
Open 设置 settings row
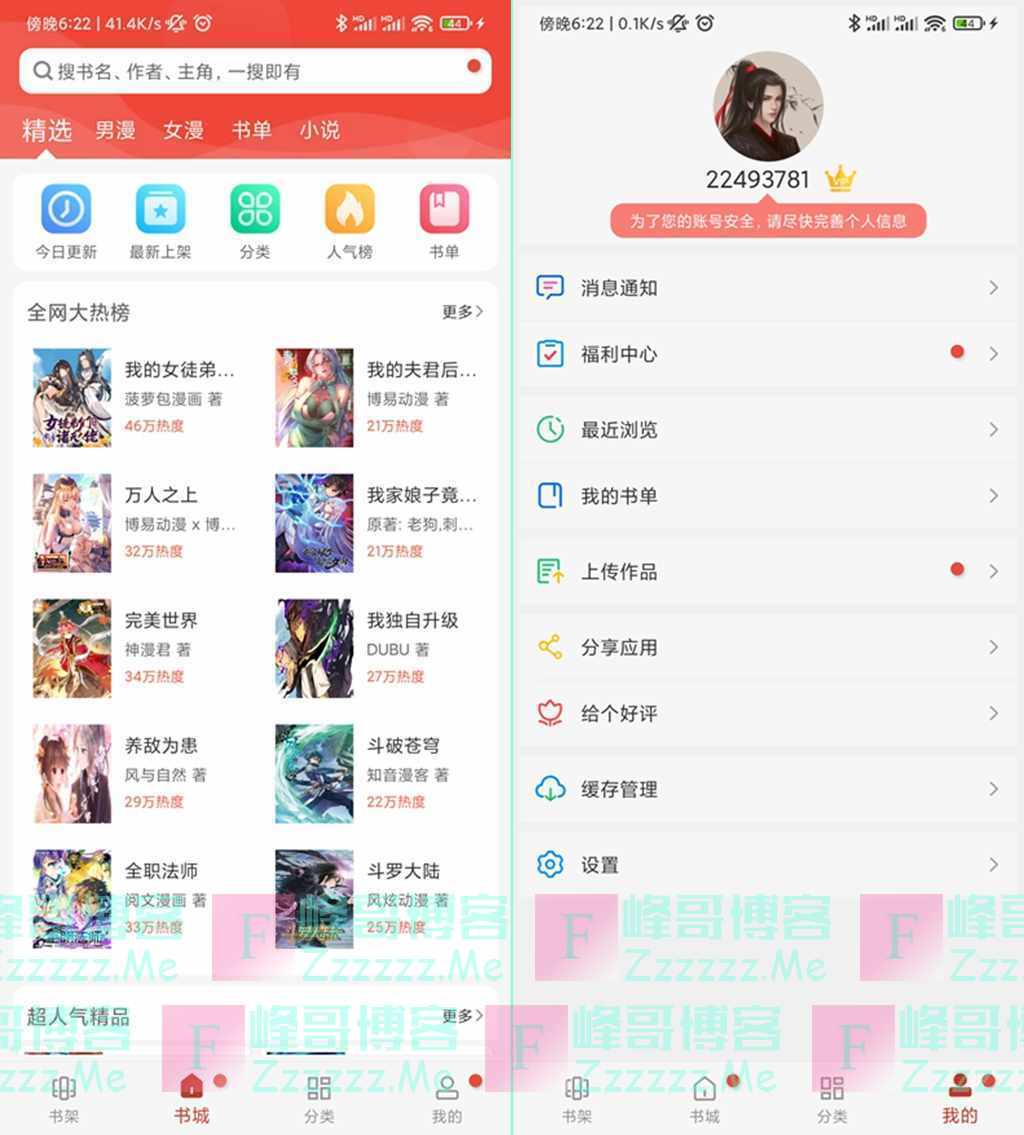click(x=767, y=865)
